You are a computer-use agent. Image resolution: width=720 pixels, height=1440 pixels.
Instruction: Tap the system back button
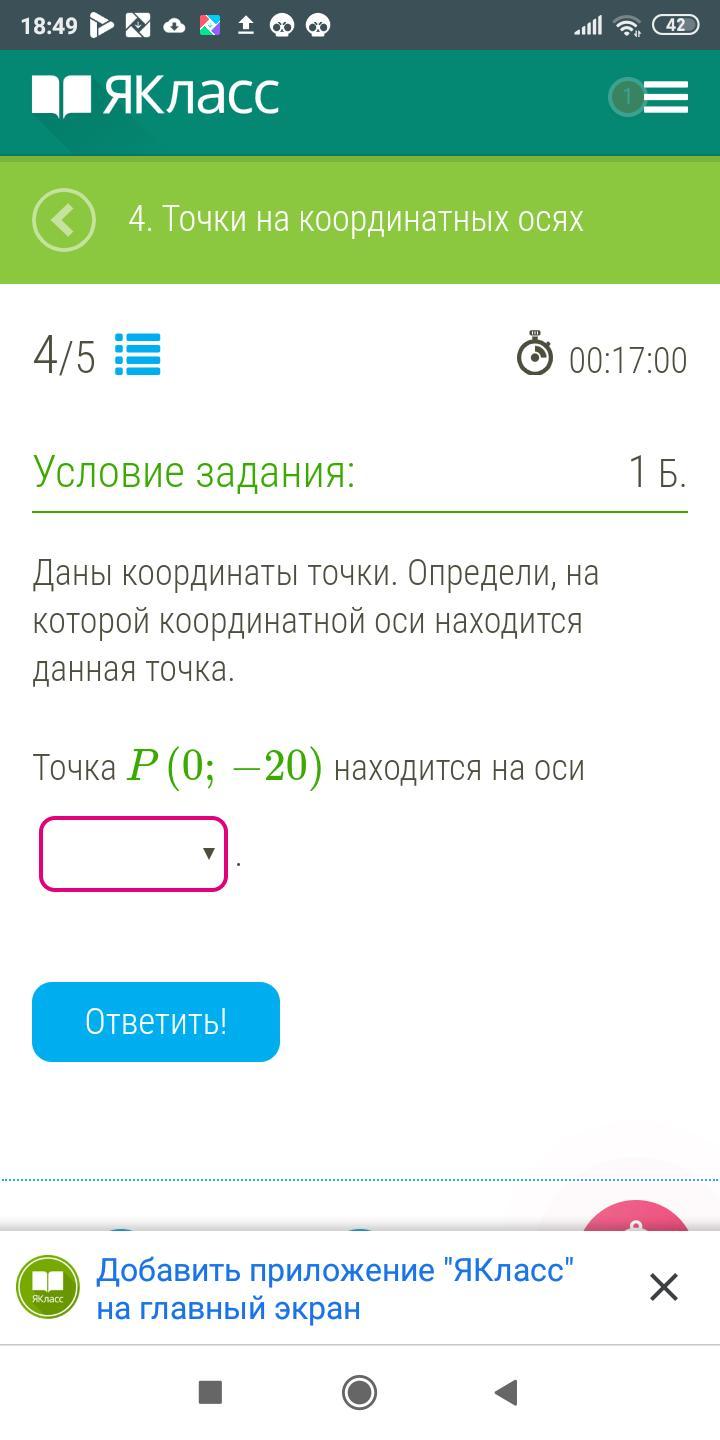506,1392
